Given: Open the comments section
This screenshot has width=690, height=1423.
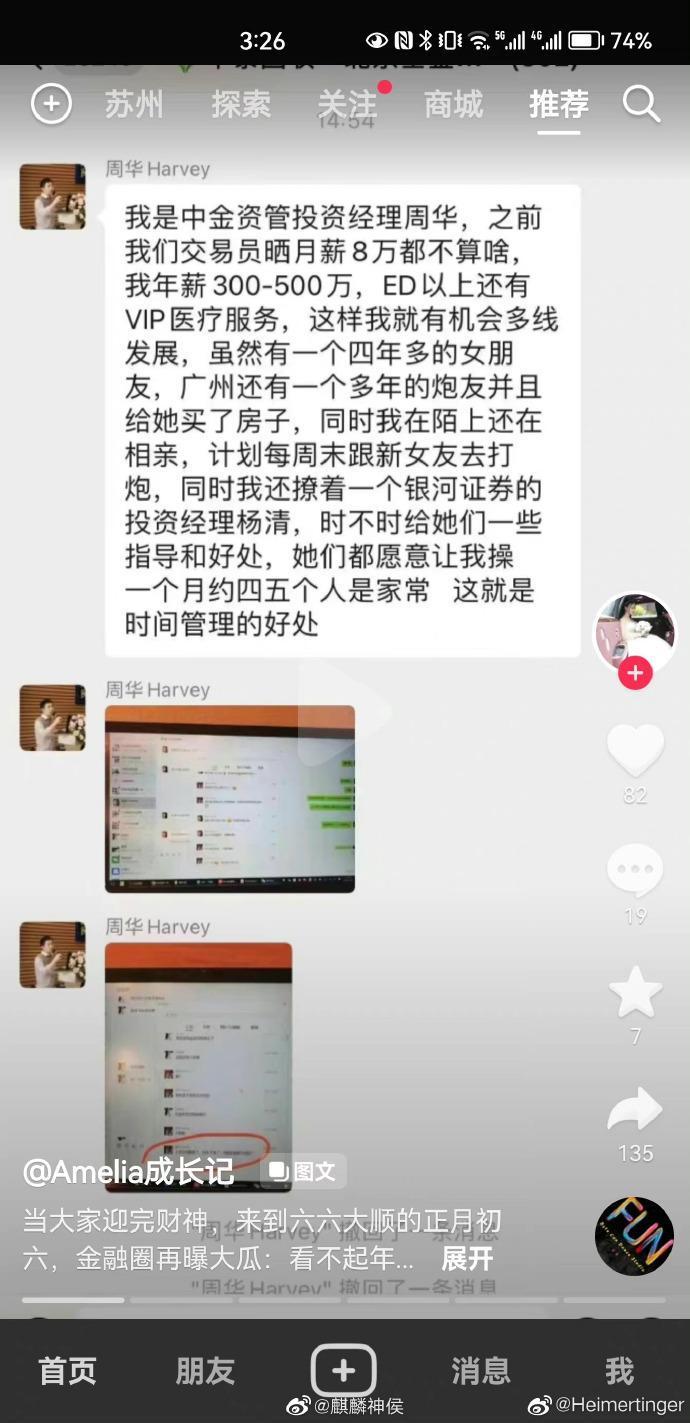Looking at the screenshot, I should (635, 871).
